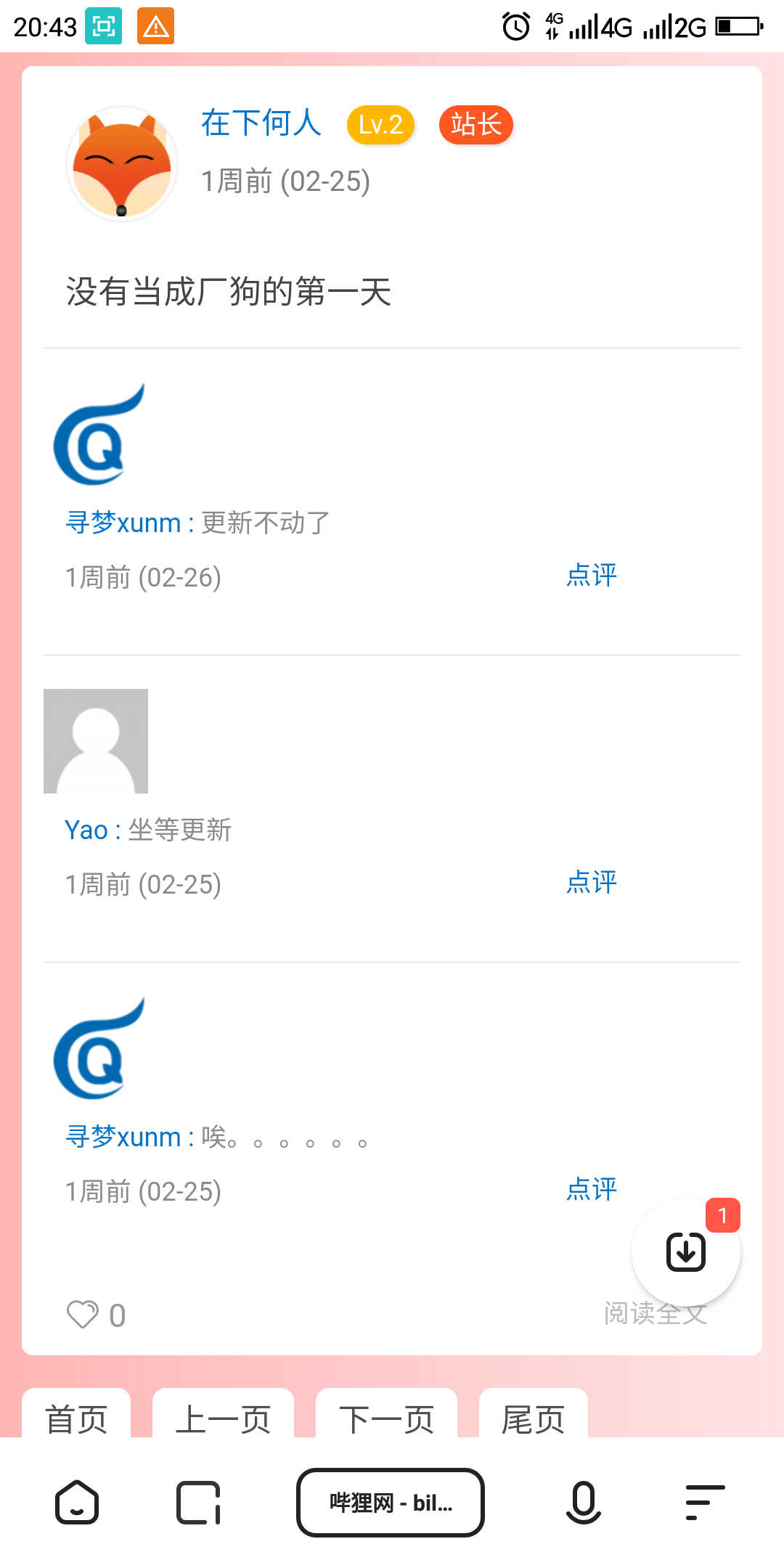Screen dimensions: 784x1568
Task: Tap the 站长 badge
Action: click(x=475, y=124)
